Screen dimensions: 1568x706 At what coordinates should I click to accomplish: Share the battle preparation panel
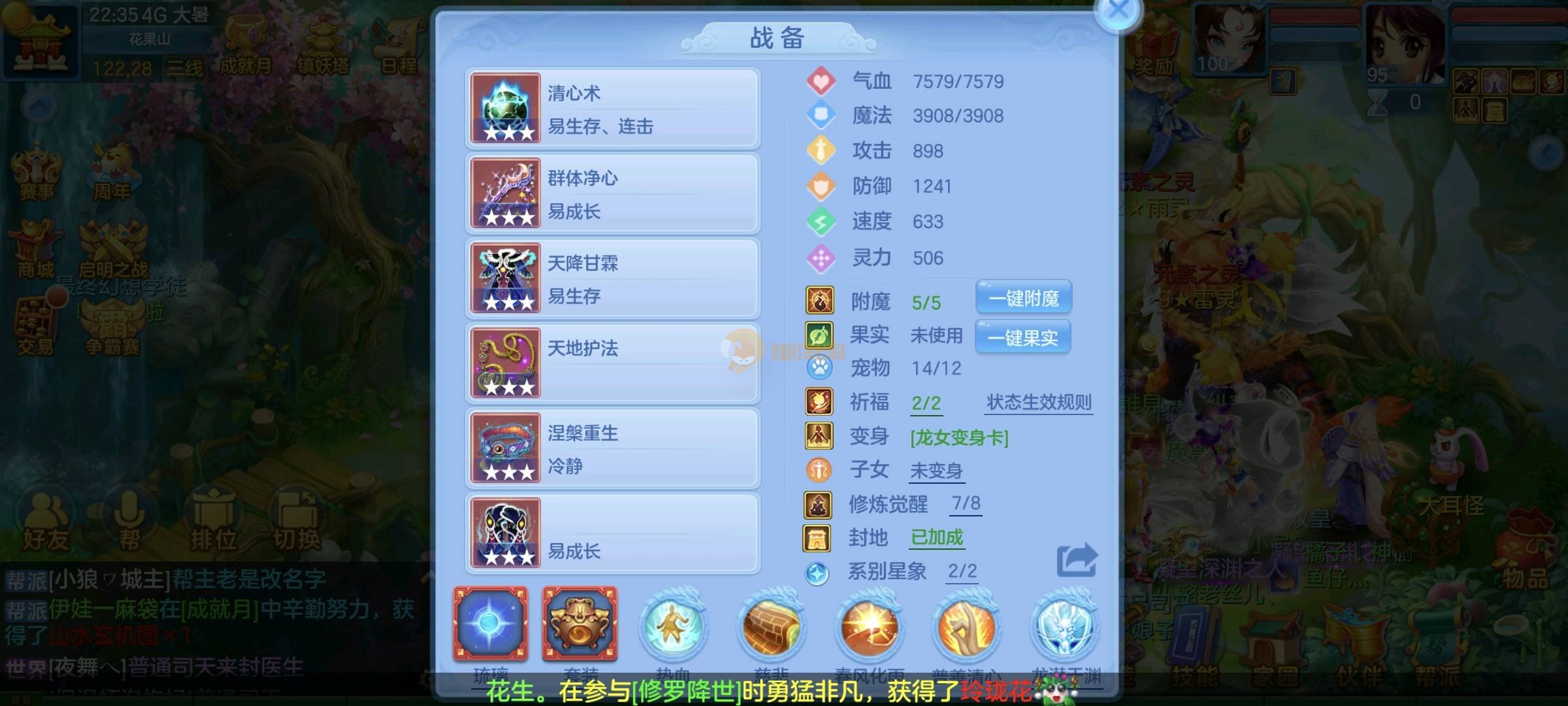coord(1077,560)
